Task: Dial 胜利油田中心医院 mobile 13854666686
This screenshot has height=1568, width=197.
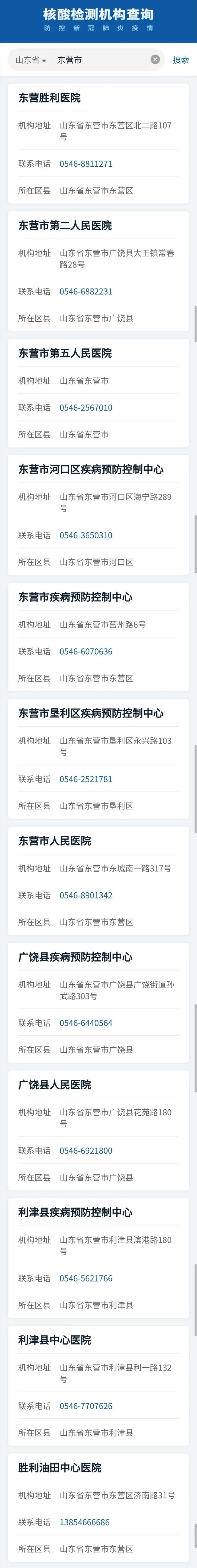Action: 85,1522
